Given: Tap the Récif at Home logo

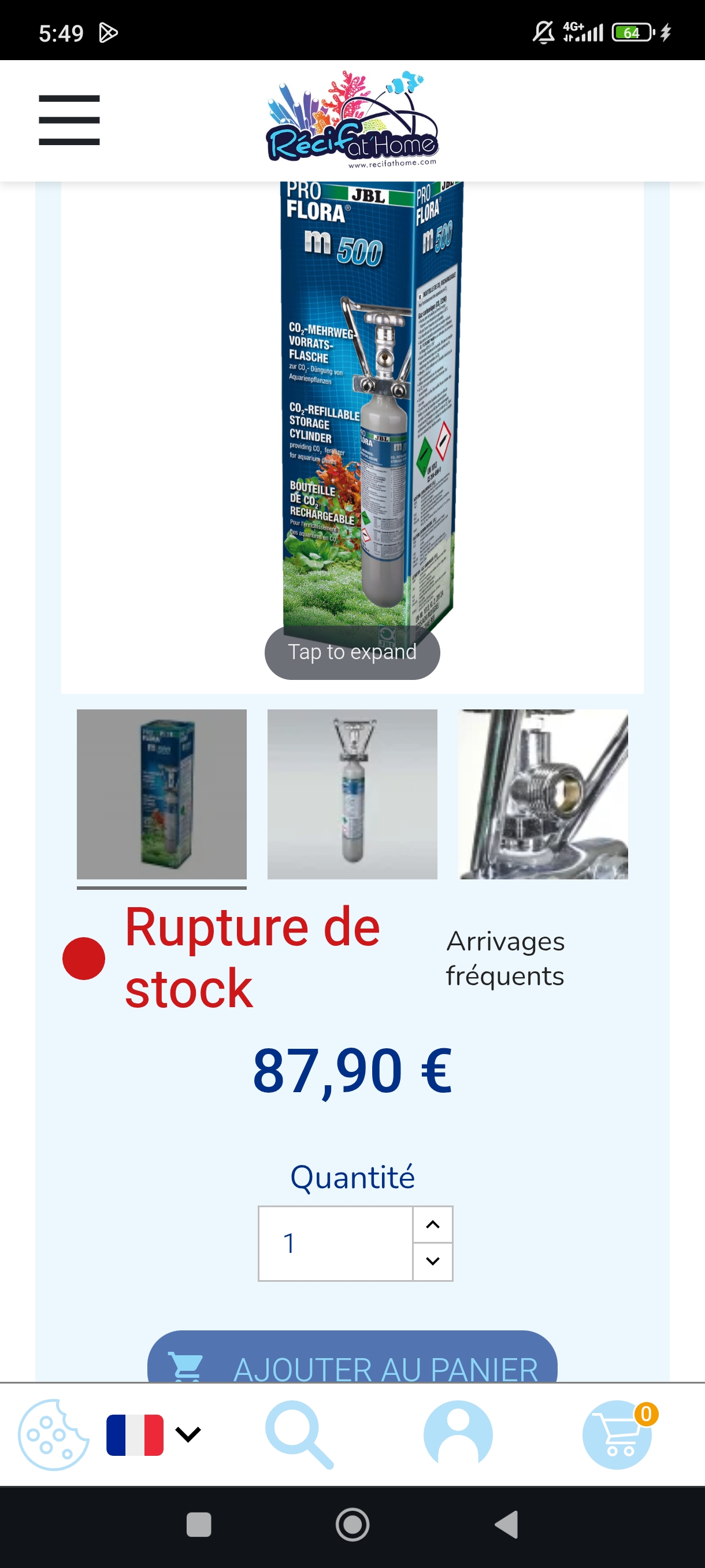Looking at the screenshot, I should click(x=352, y=119).
